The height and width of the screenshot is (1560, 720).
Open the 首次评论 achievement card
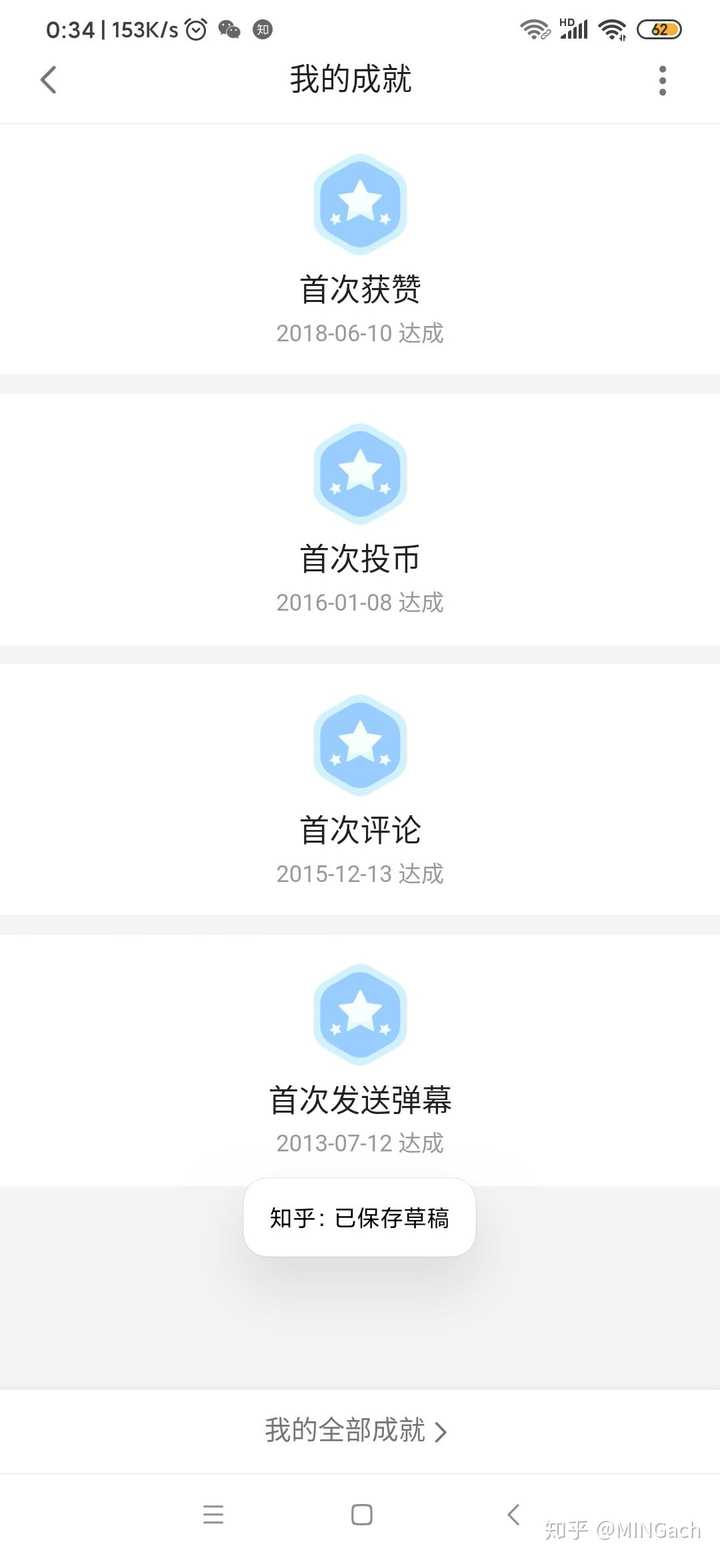tap(360, 790)
